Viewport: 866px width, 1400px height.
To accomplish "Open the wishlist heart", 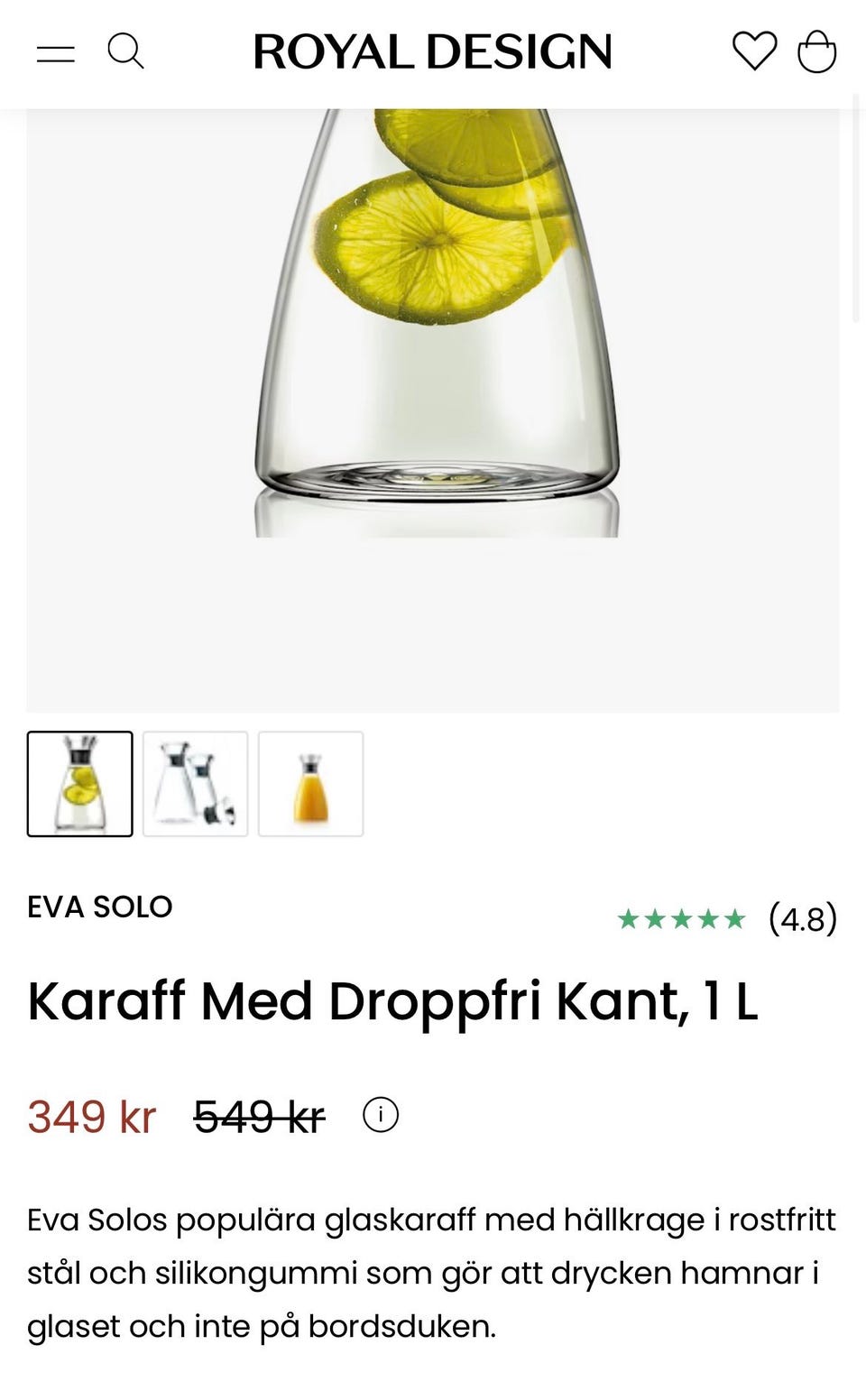I will pos(754,51).
